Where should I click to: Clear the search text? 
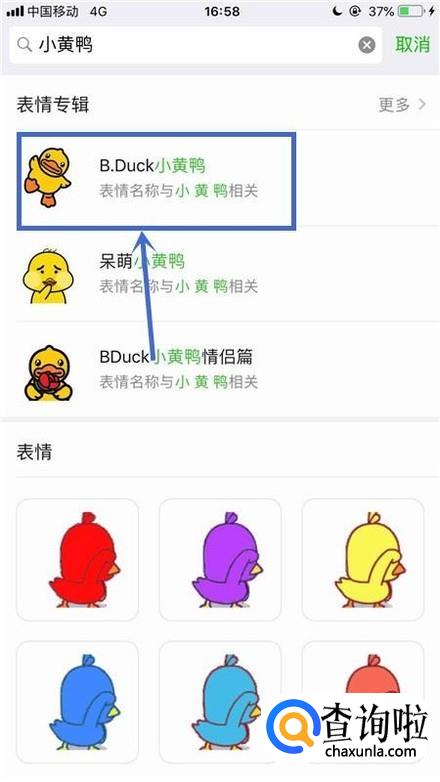point(367,45)
